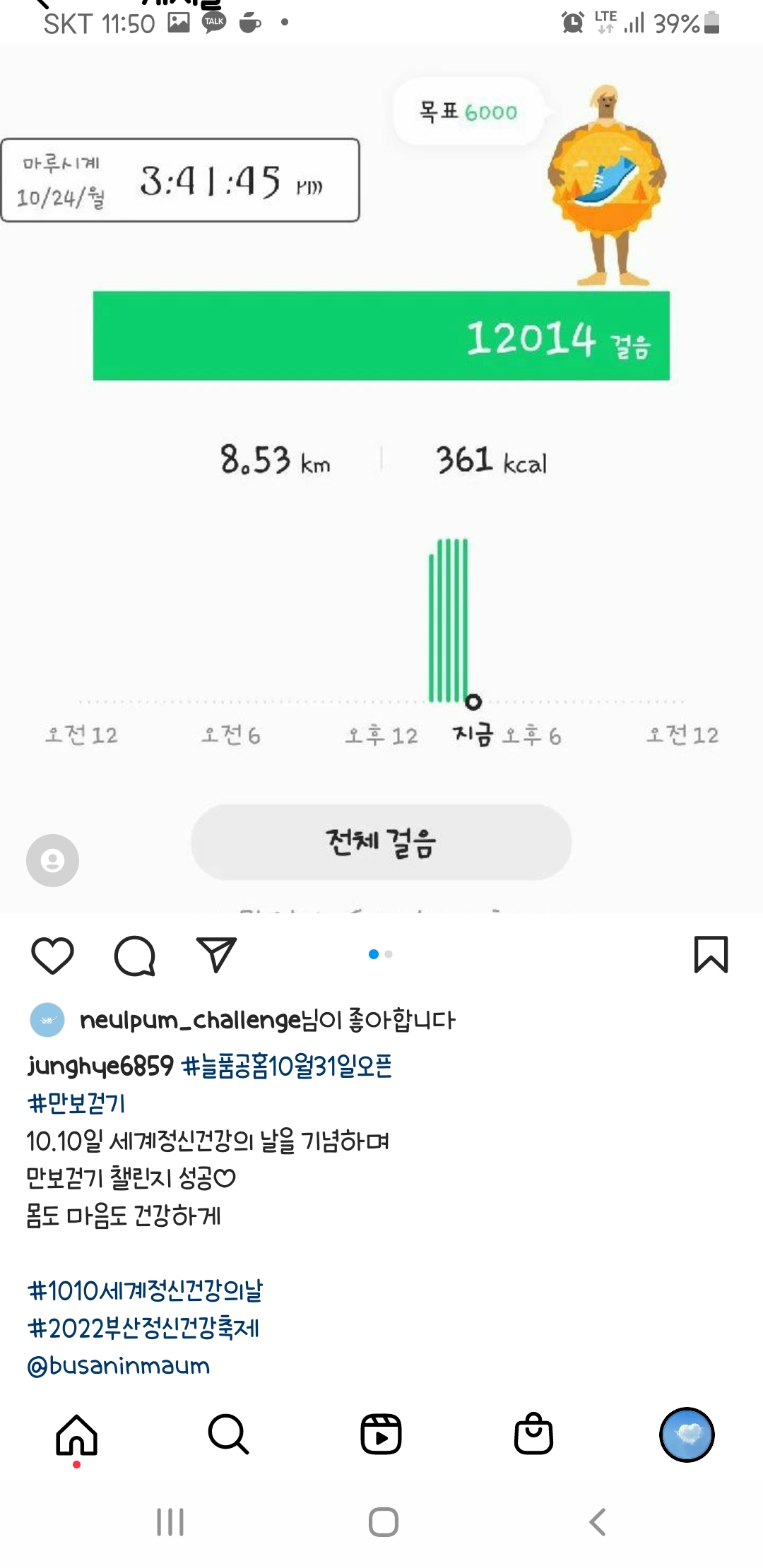Open comments on this post

[134, 956]
